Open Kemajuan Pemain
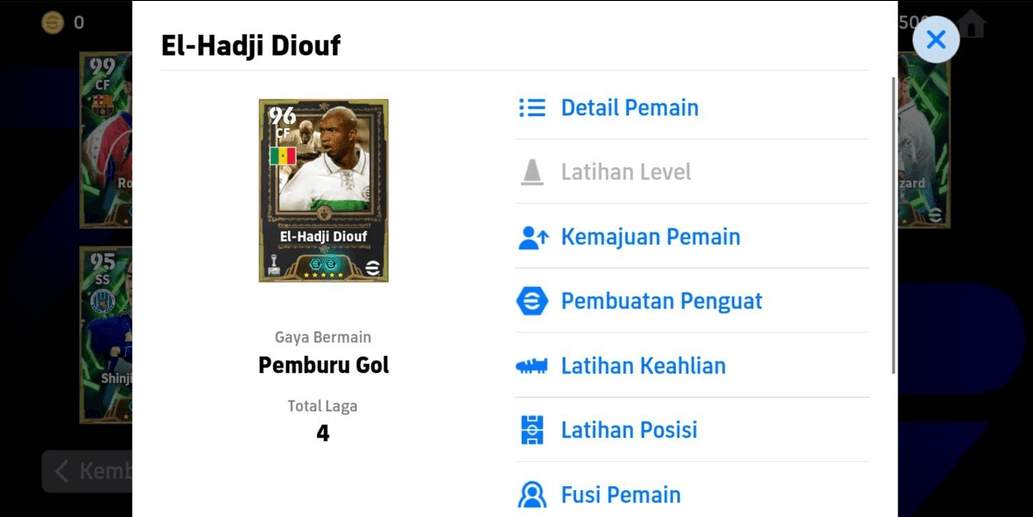Viewport: 1033px width, 517px height. [650, 237]
